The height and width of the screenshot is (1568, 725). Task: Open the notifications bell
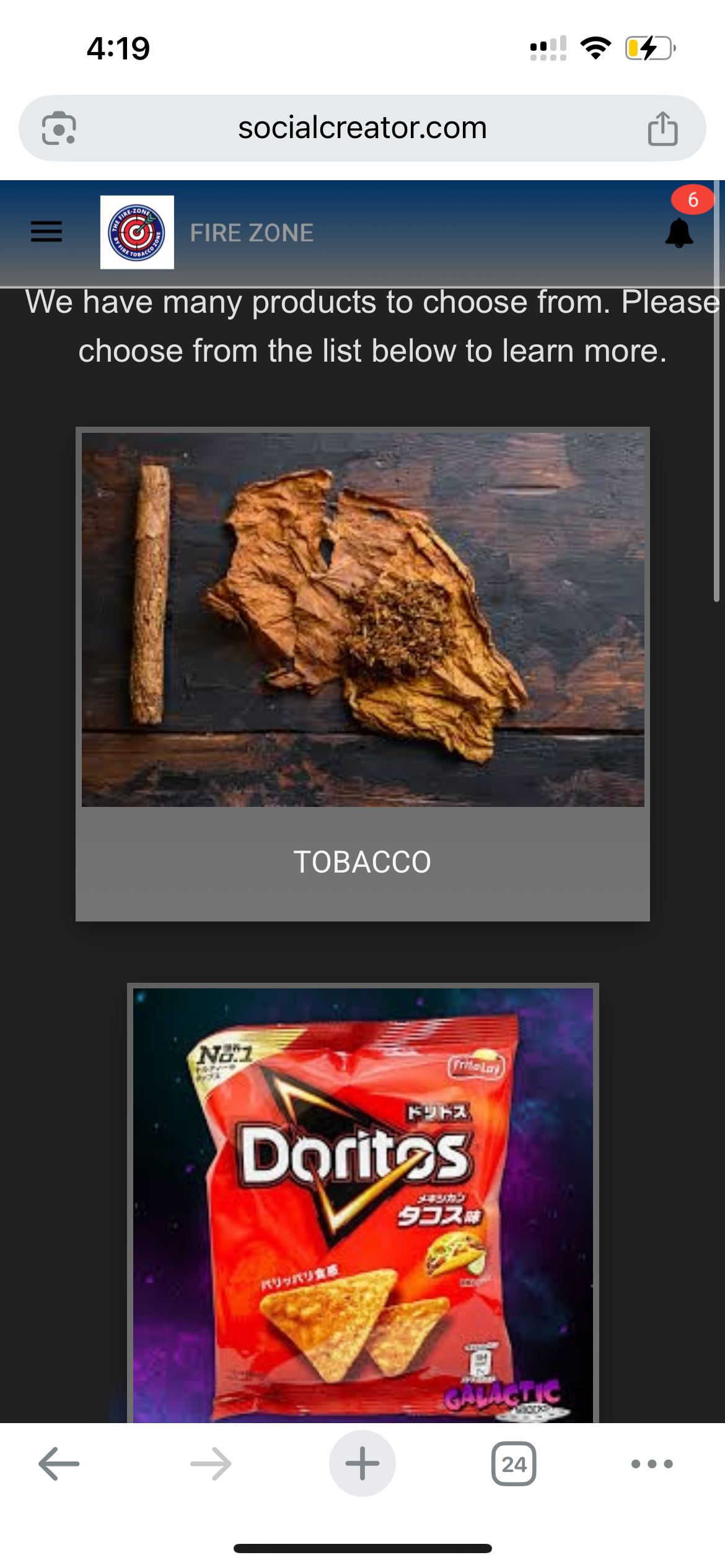tap(679, 233)
